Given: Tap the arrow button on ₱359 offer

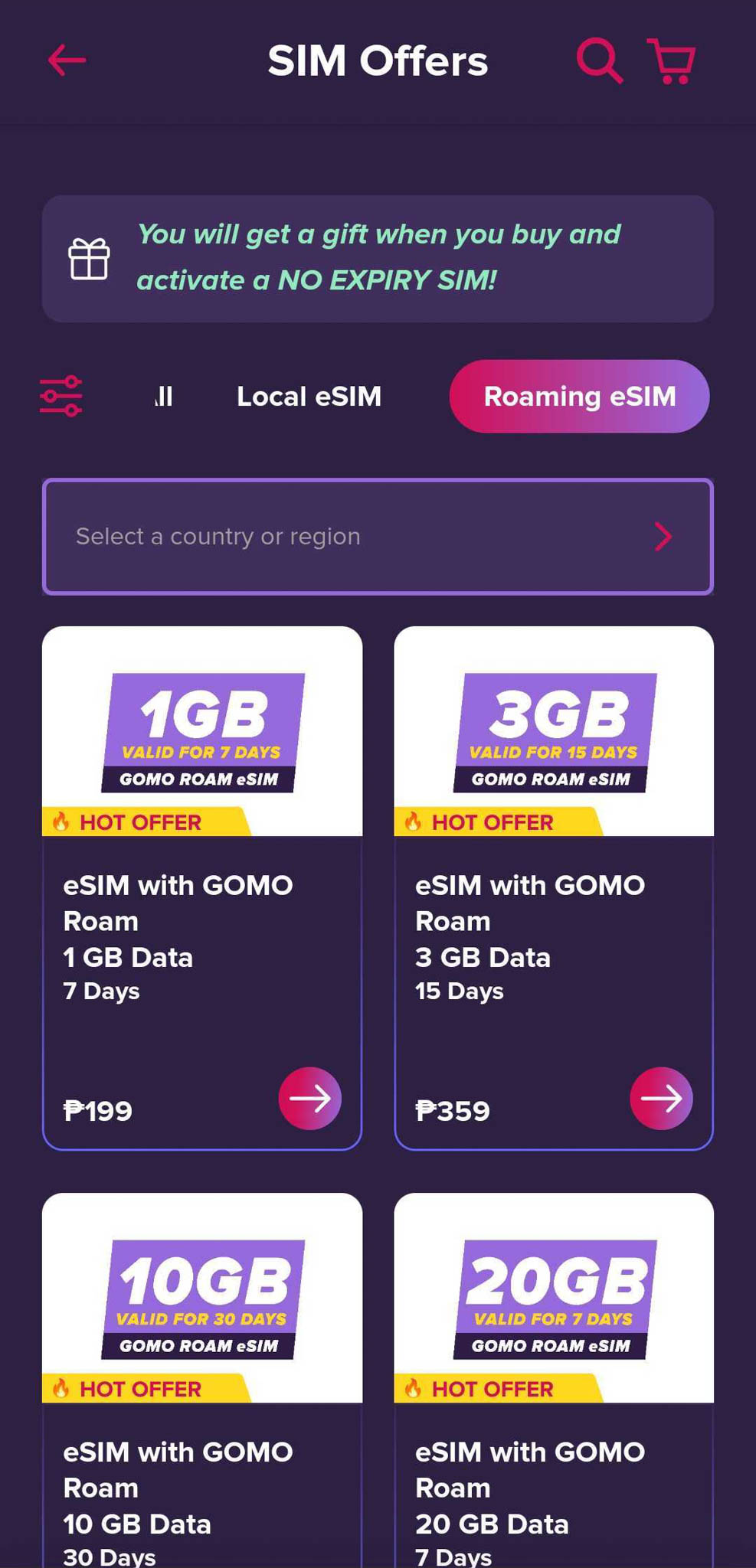Looking at the screenshot, I should pos(661,1098).
